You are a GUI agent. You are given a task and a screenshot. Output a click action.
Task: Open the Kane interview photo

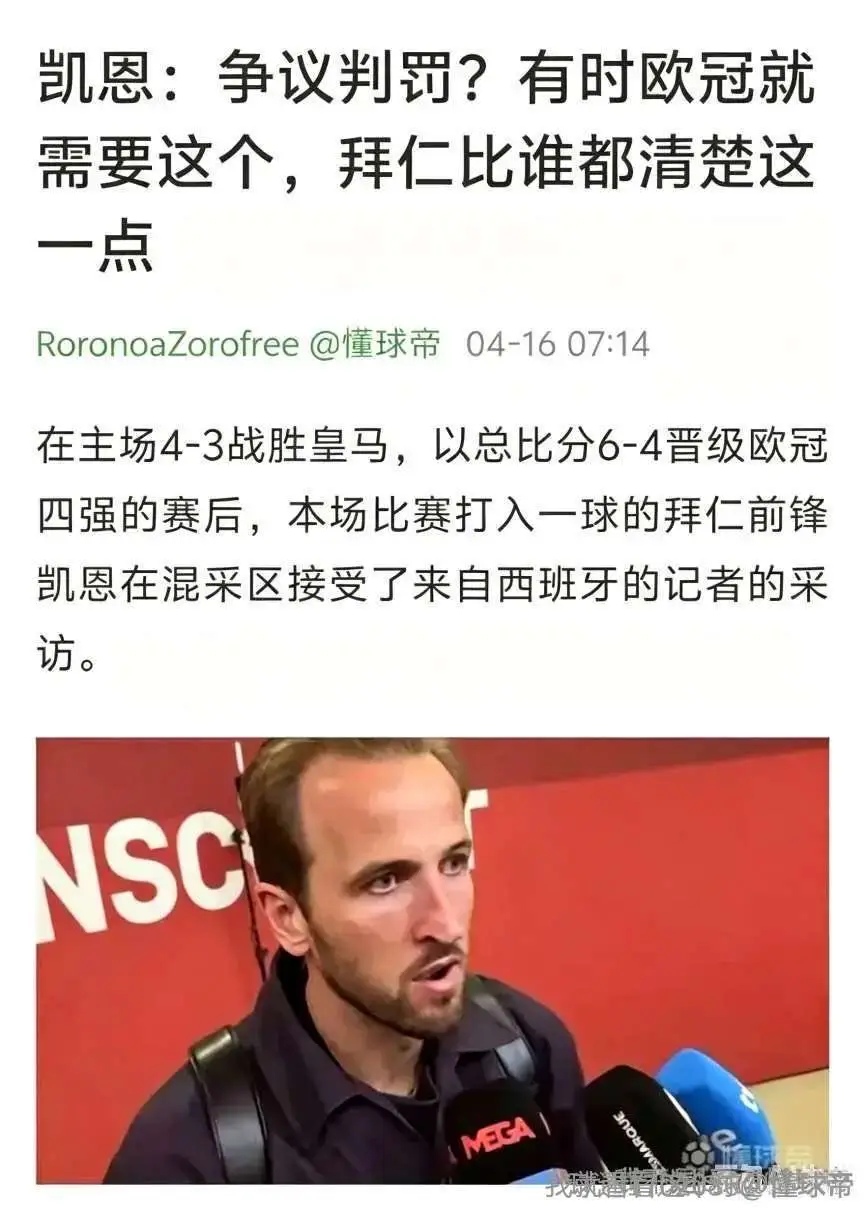[432, 960]
